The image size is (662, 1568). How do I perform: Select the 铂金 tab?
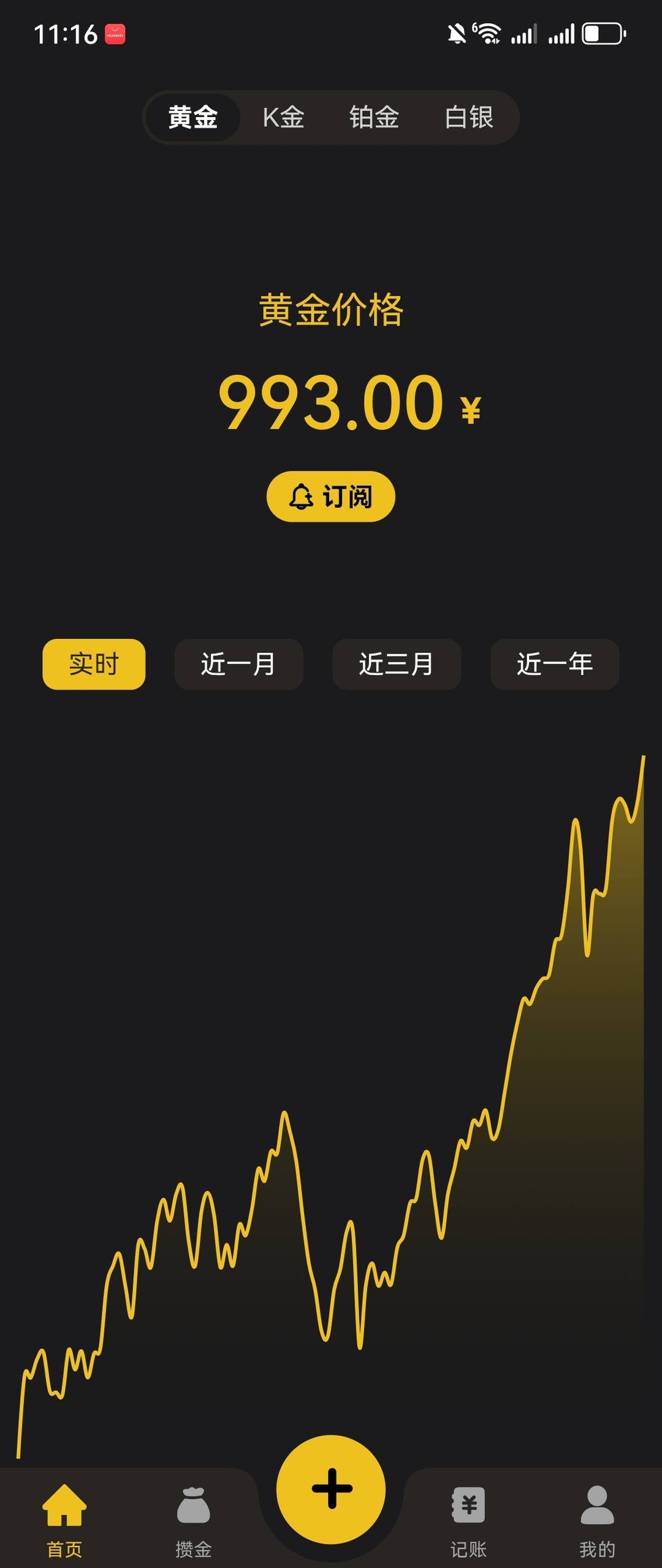[x=374, y=117]
